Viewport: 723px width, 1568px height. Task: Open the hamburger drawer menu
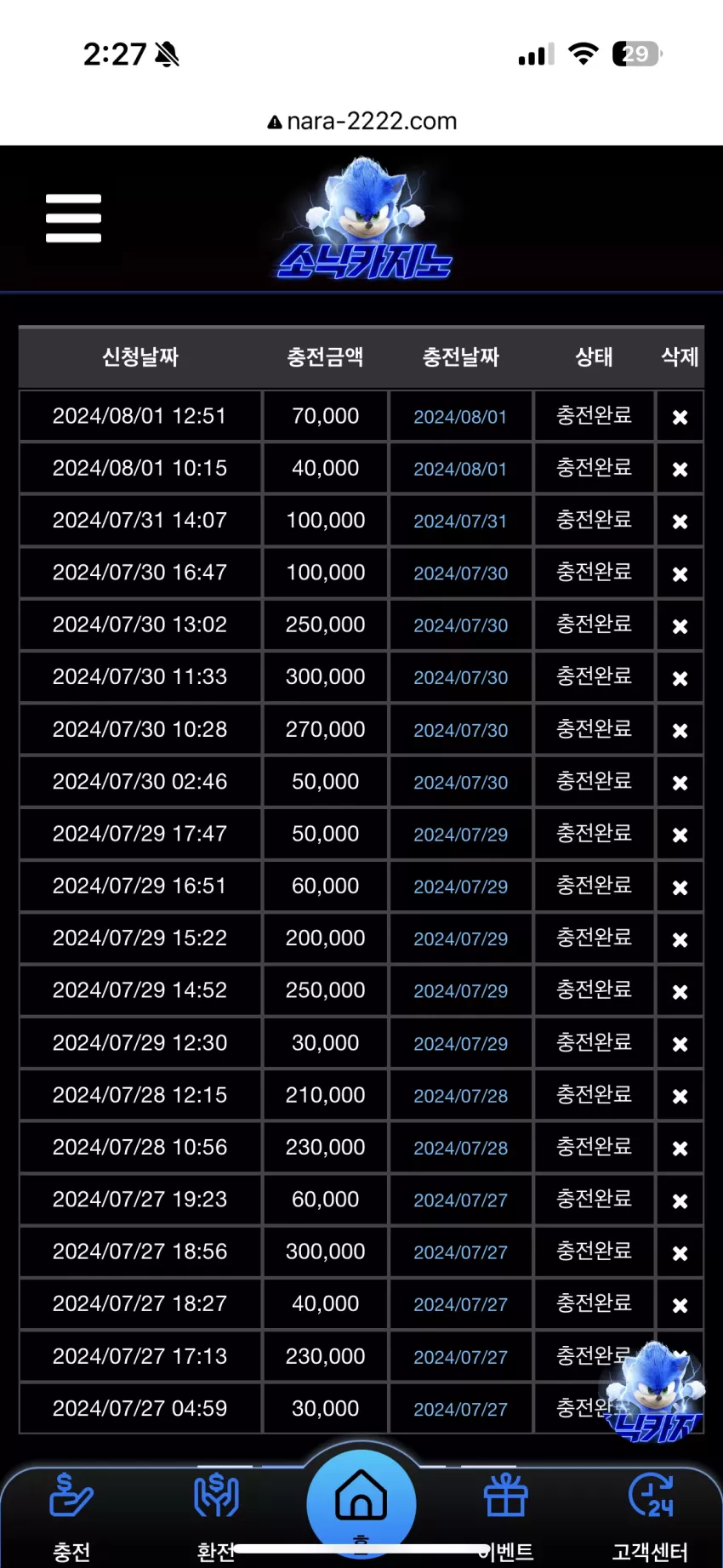pos(73,218)
